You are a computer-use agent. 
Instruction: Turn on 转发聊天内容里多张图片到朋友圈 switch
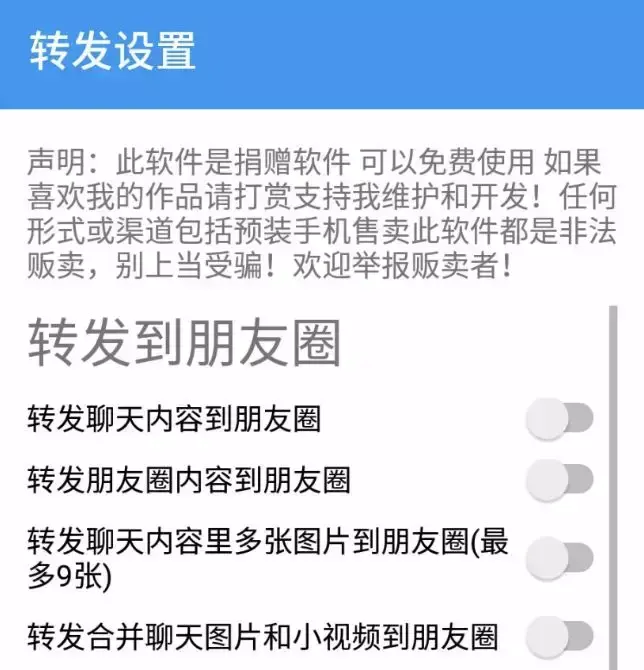pyautogui.click(x=560, y=559)
